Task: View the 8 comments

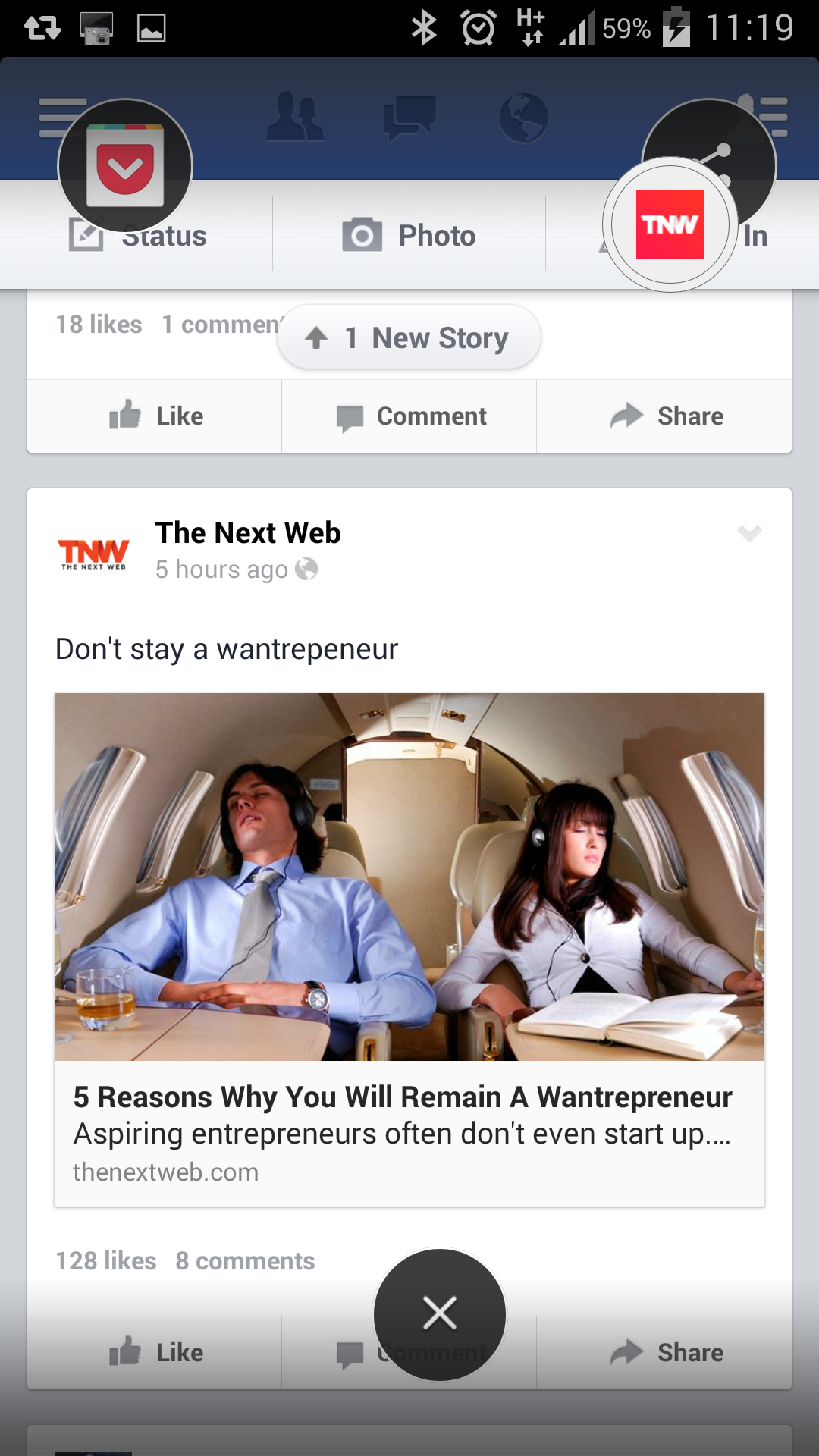Action: (x=245, y=1261)
